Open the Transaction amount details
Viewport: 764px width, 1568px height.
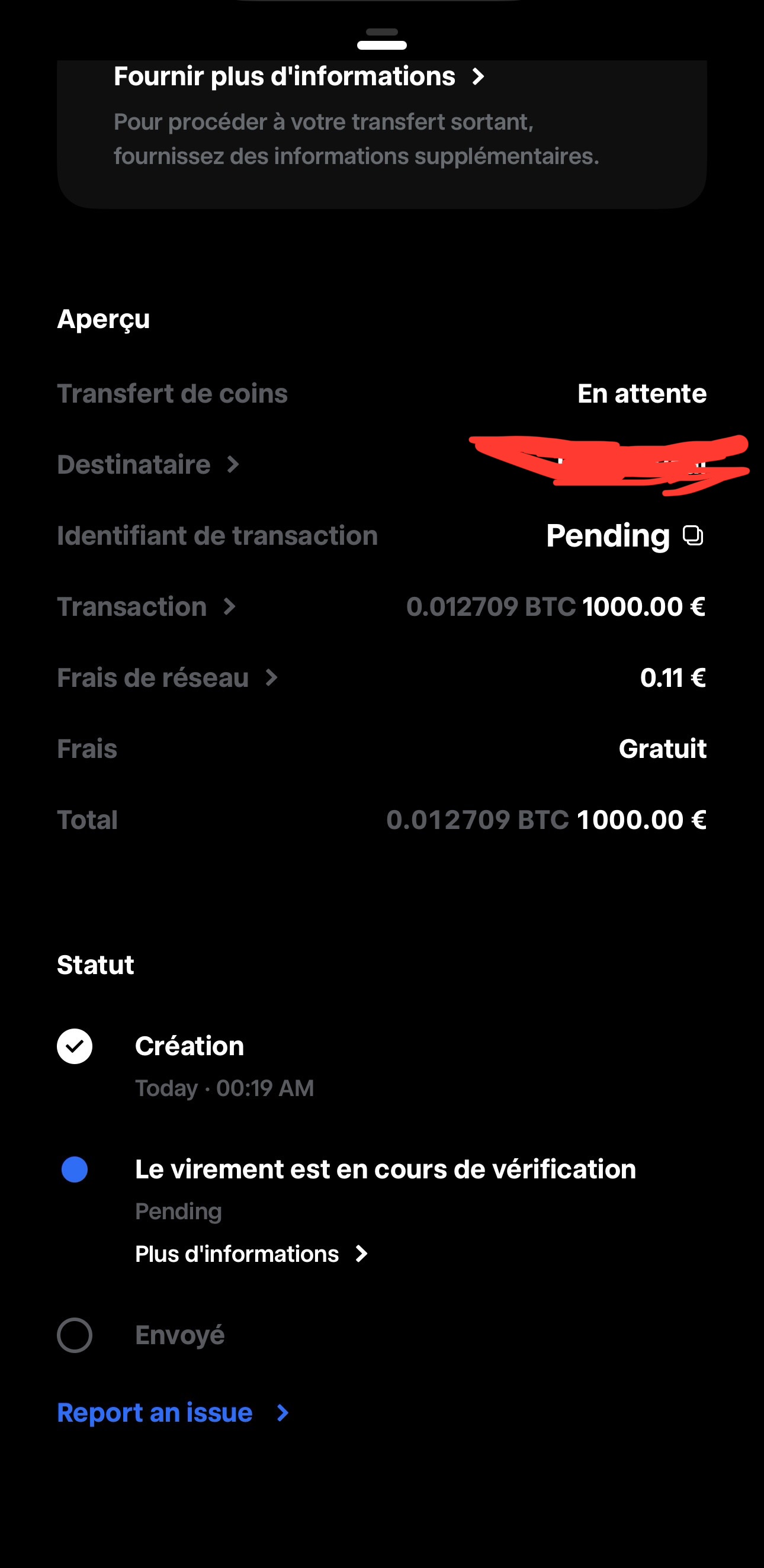pyautogui.click(x=146, y=607)
